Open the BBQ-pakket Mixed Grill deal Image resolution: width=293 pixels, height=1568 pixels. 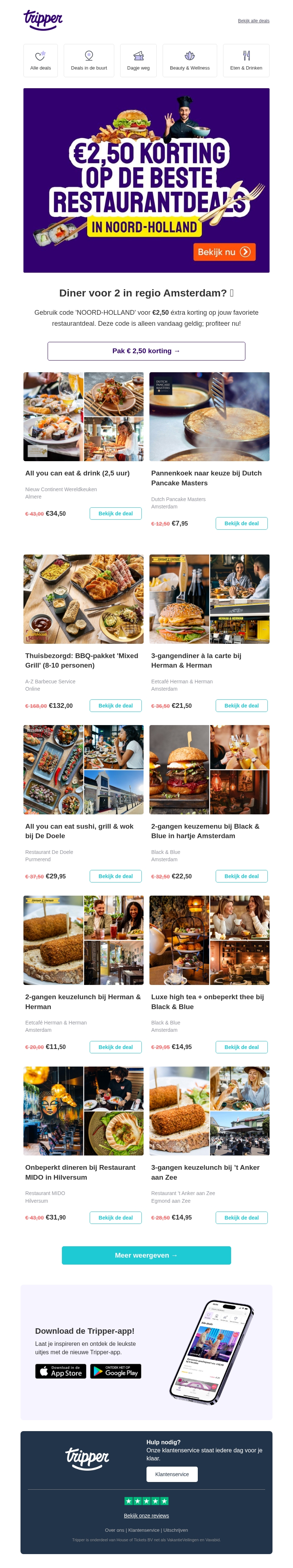pos(116,705)
